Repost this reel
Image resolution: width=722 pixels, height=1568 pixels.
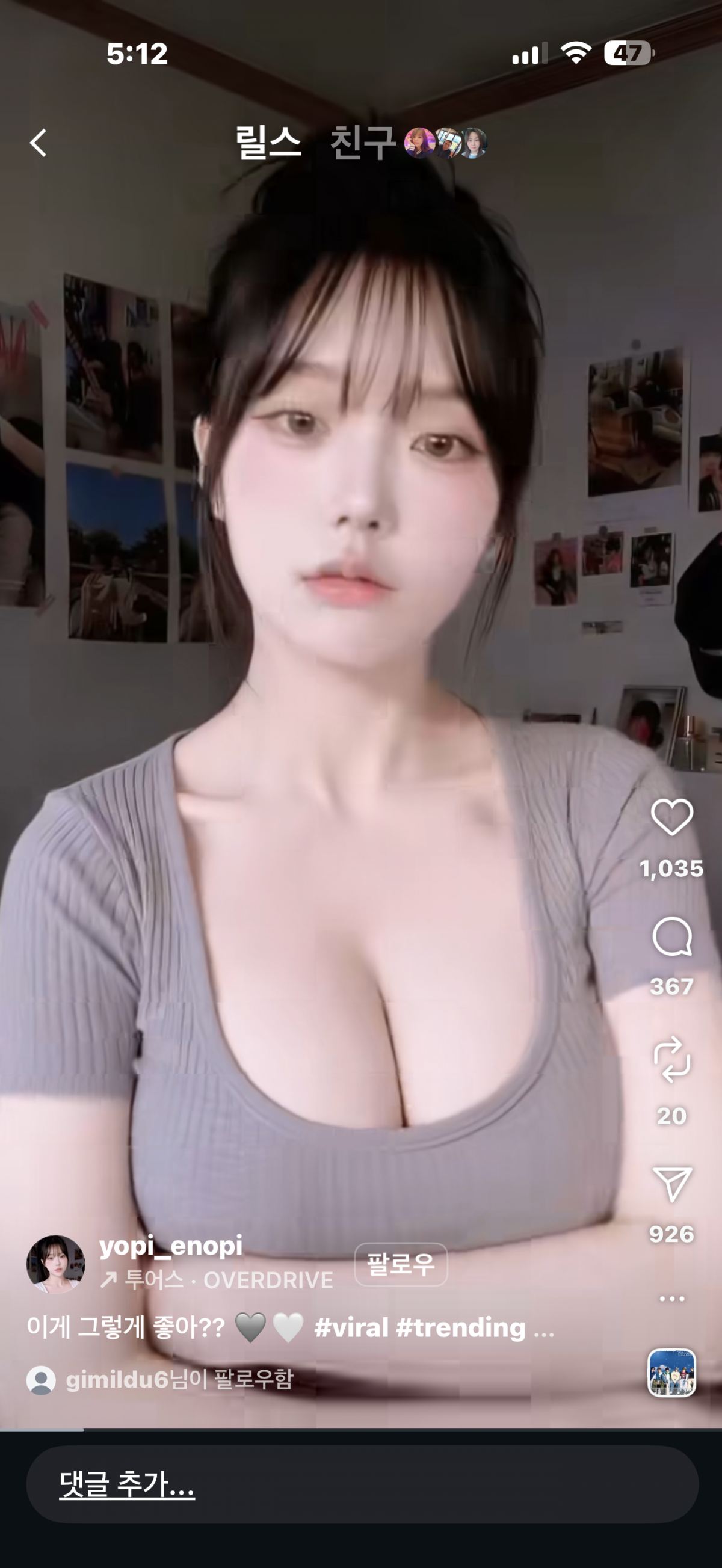(x=671, y=1060)
